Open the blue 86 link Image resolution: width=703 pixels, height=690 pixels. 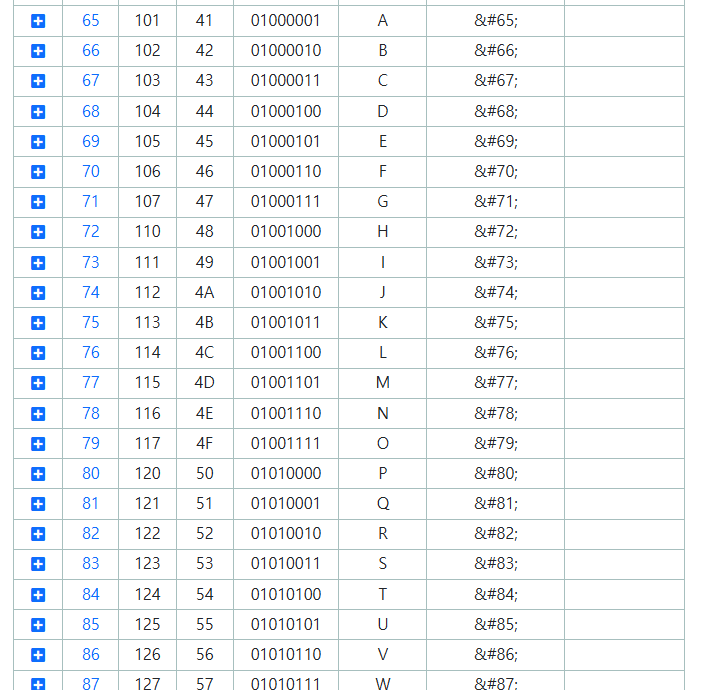[91, 654]
